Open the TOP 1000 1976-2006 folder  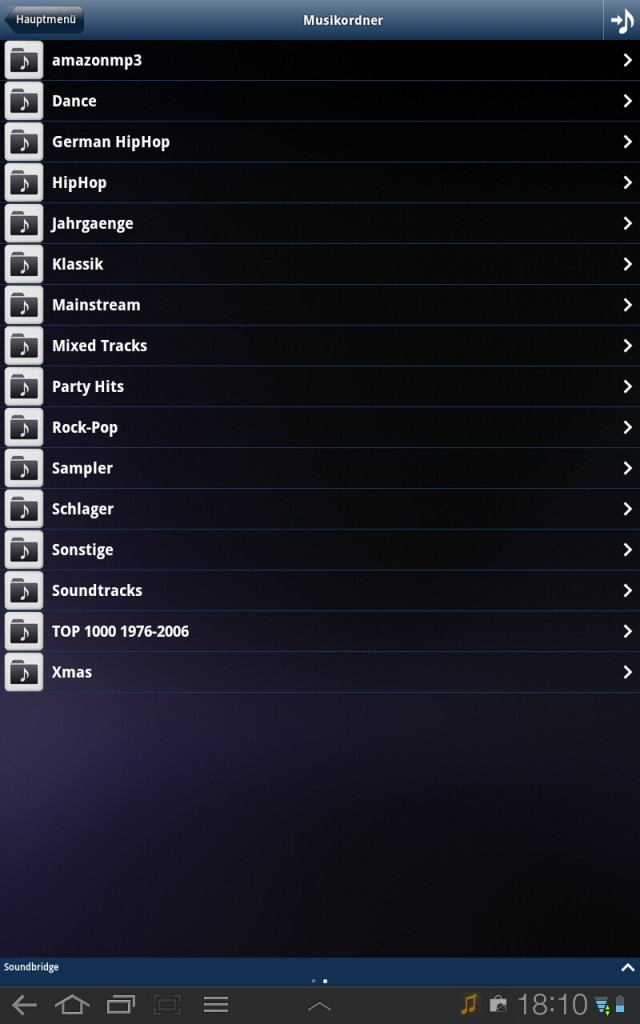[320, 632]
